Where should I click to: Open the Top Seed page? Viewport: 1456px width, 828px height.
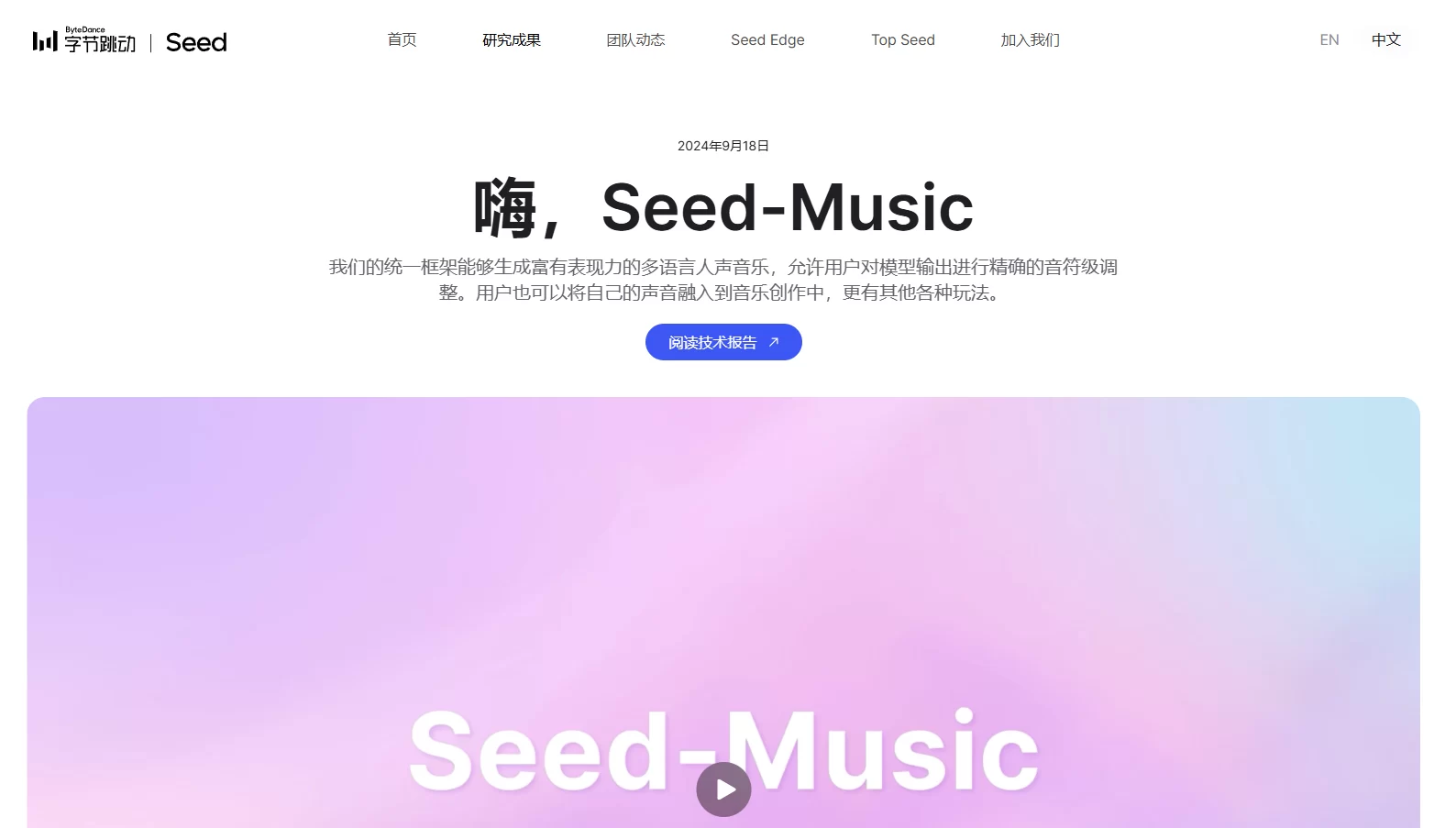point(902,39)
